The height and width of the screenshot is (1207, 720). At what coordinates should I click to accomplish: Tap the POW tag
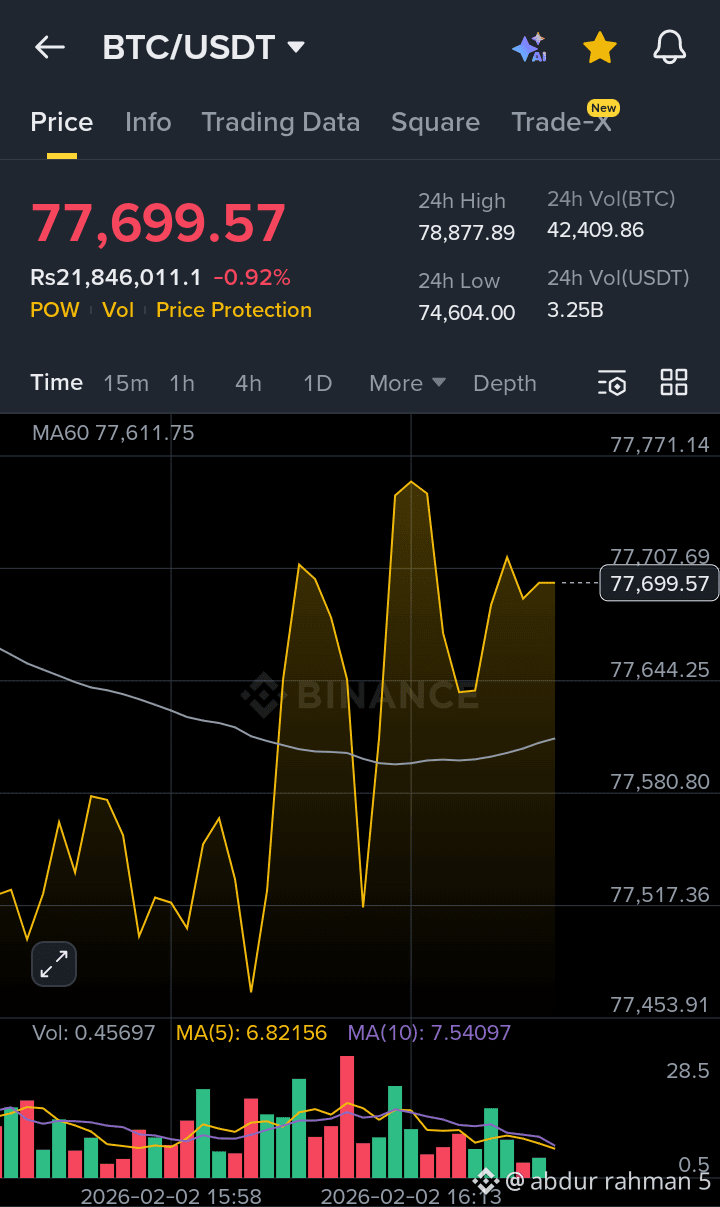[55, 310]
